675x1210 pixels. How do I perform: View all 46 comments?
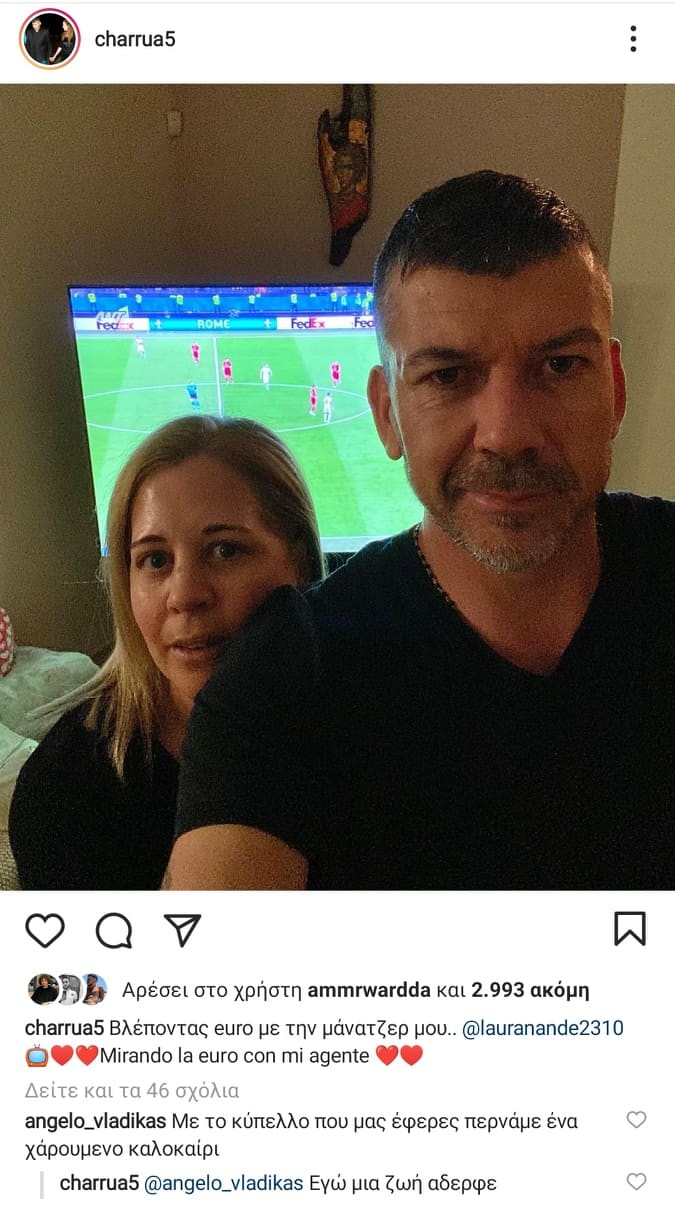coord(131,1090)
